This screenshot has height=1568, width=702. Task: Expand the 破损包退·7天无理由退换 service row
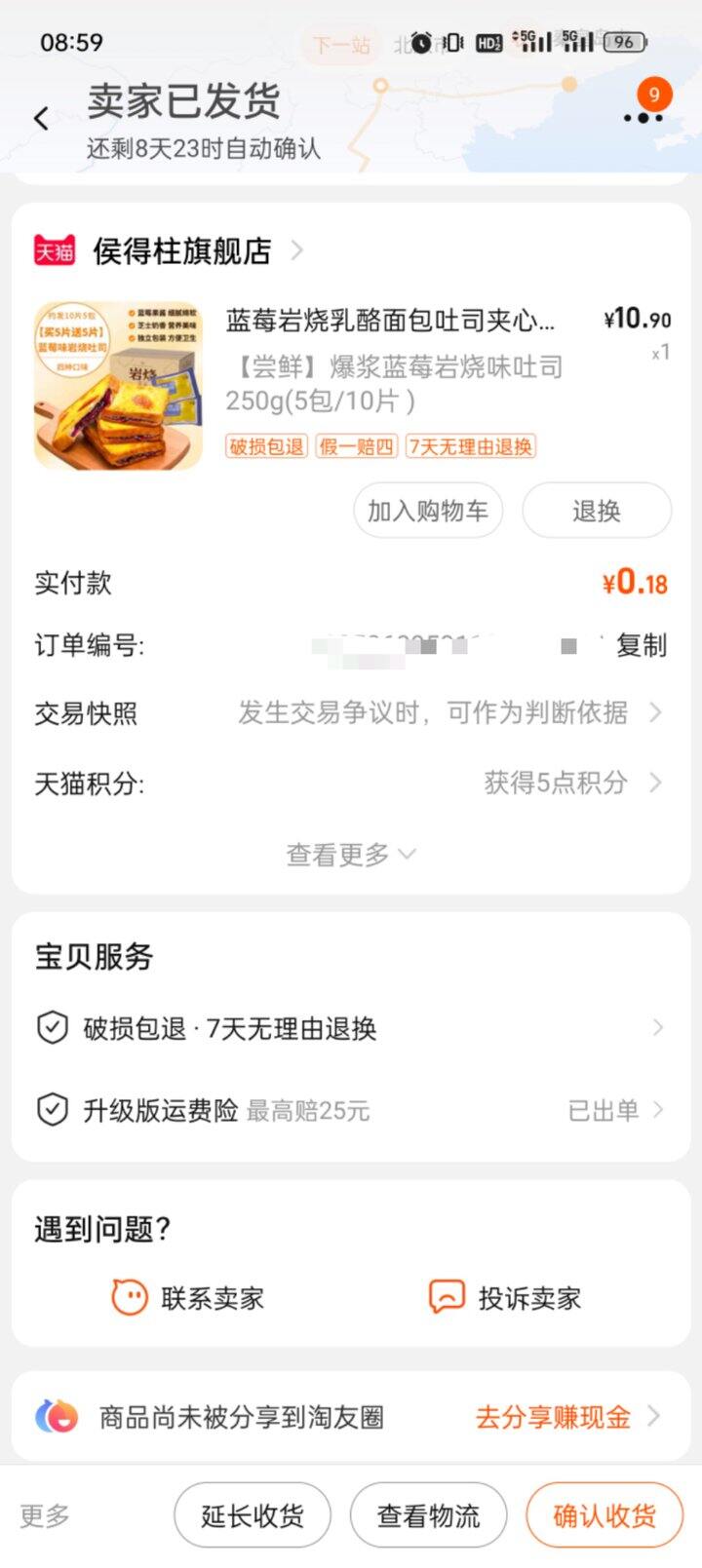click(x=351, y=1027)
